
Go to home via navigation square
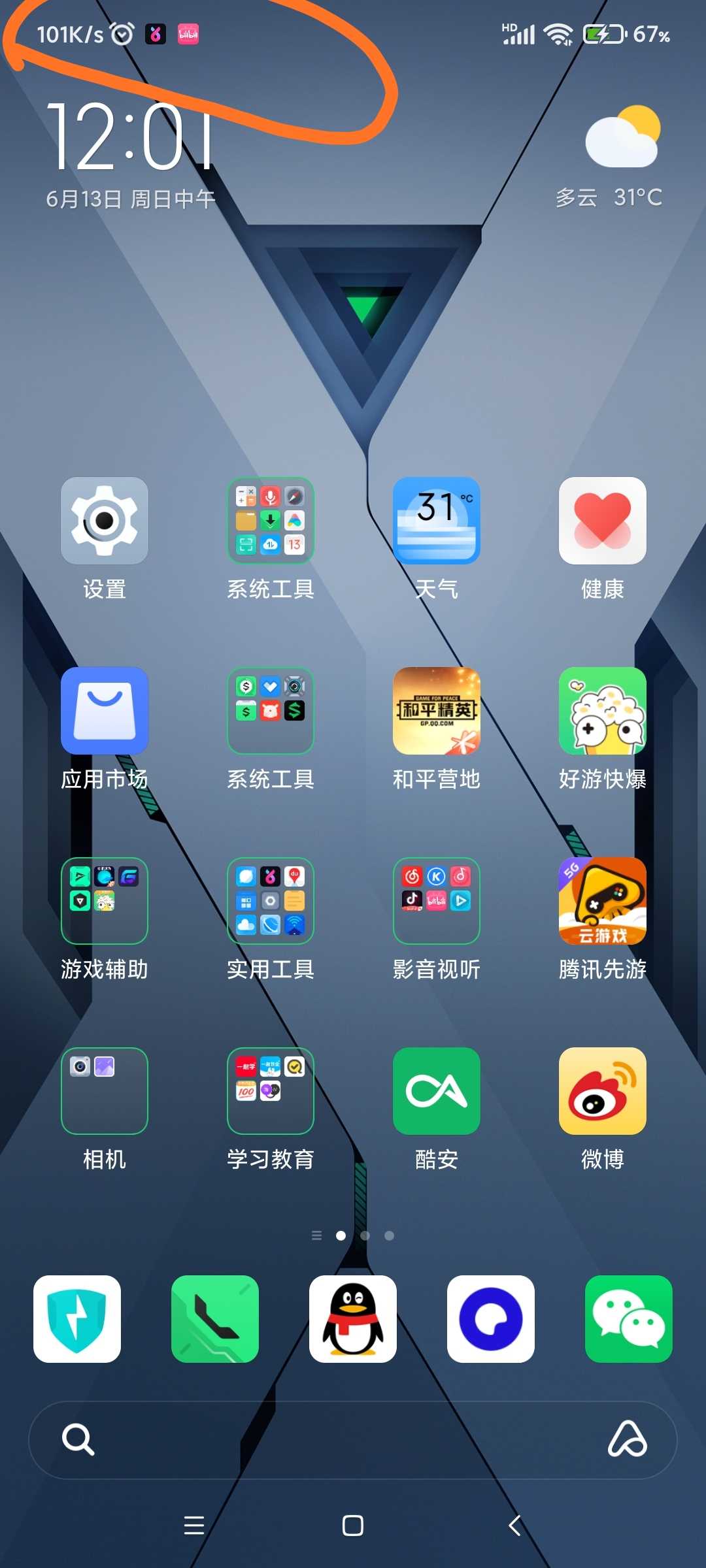pos(353,1526)
